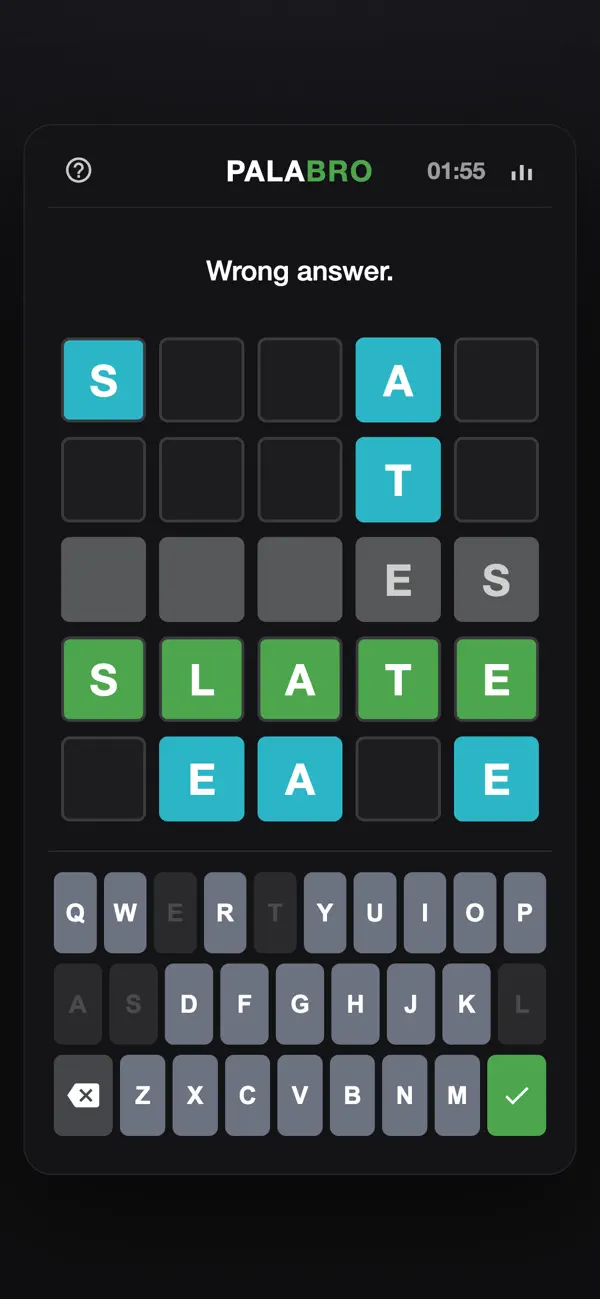Viewport: 600px width, 1299px height.
Task: Enter the letter G
Action: coord(300,1004)
